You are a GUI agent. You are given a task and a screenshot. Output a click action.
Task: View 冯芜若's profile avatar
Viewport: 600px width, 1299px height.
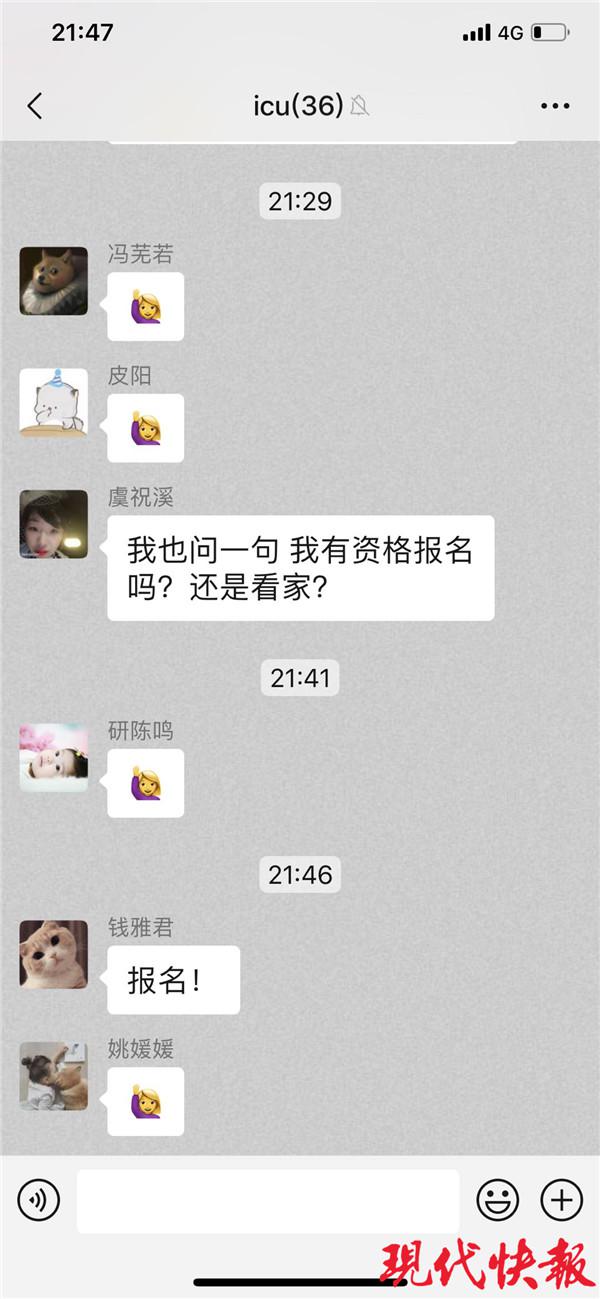point(54,281)
